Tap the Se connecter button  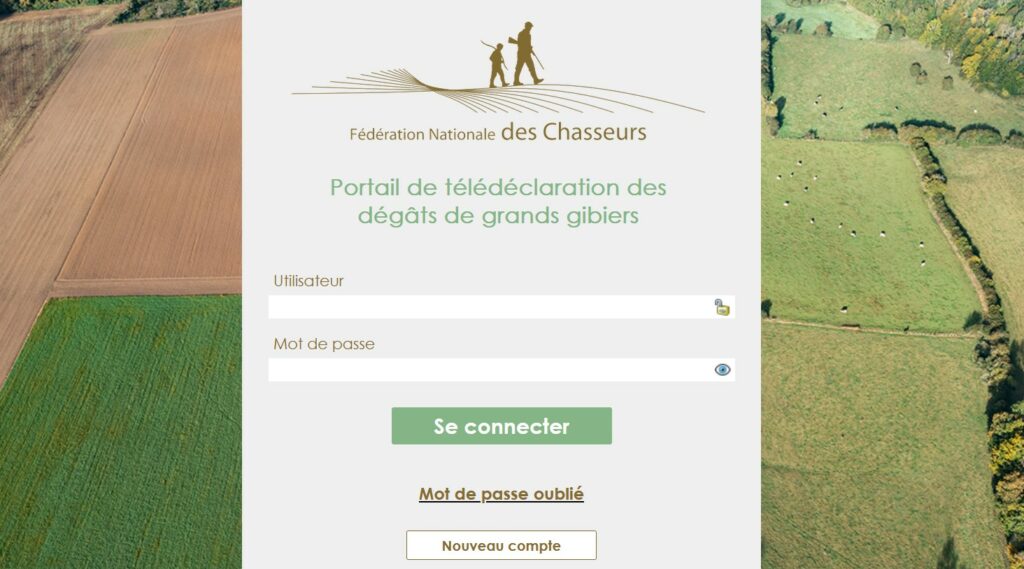pos(501,426)
